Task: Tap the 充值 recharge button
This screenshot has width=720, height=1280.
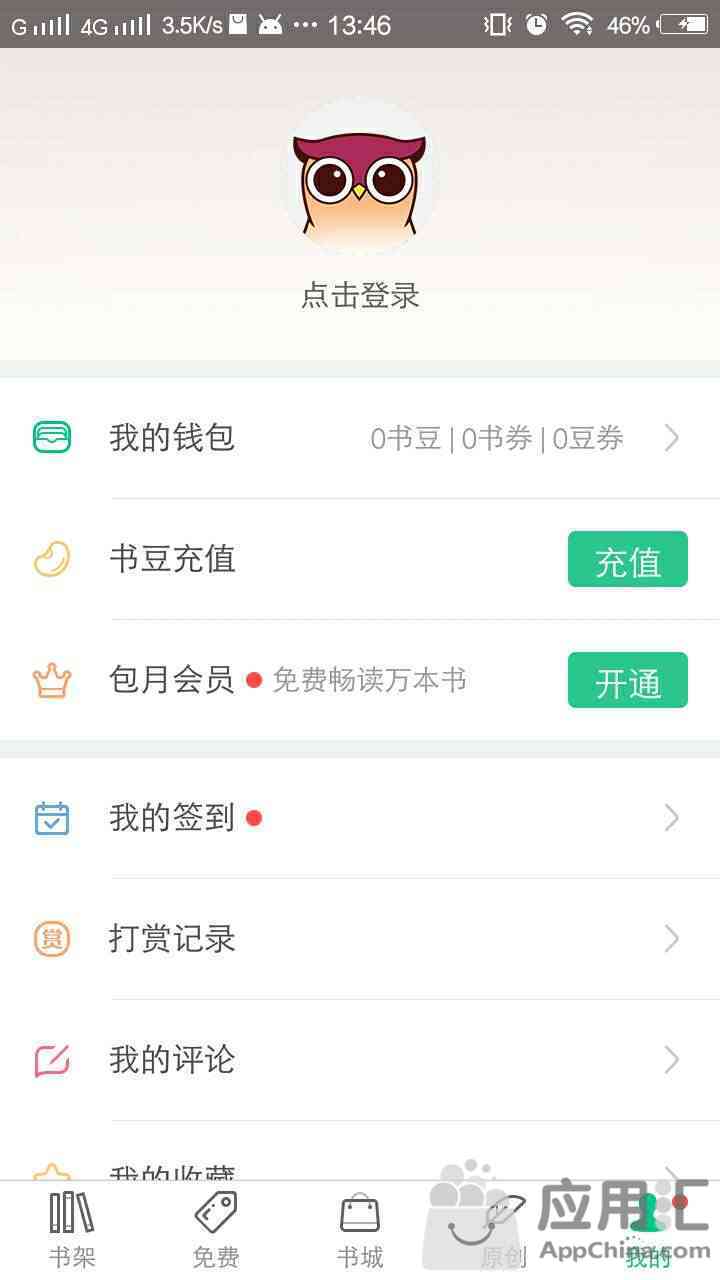Action: pyautogui.click(x=627, y=559)
